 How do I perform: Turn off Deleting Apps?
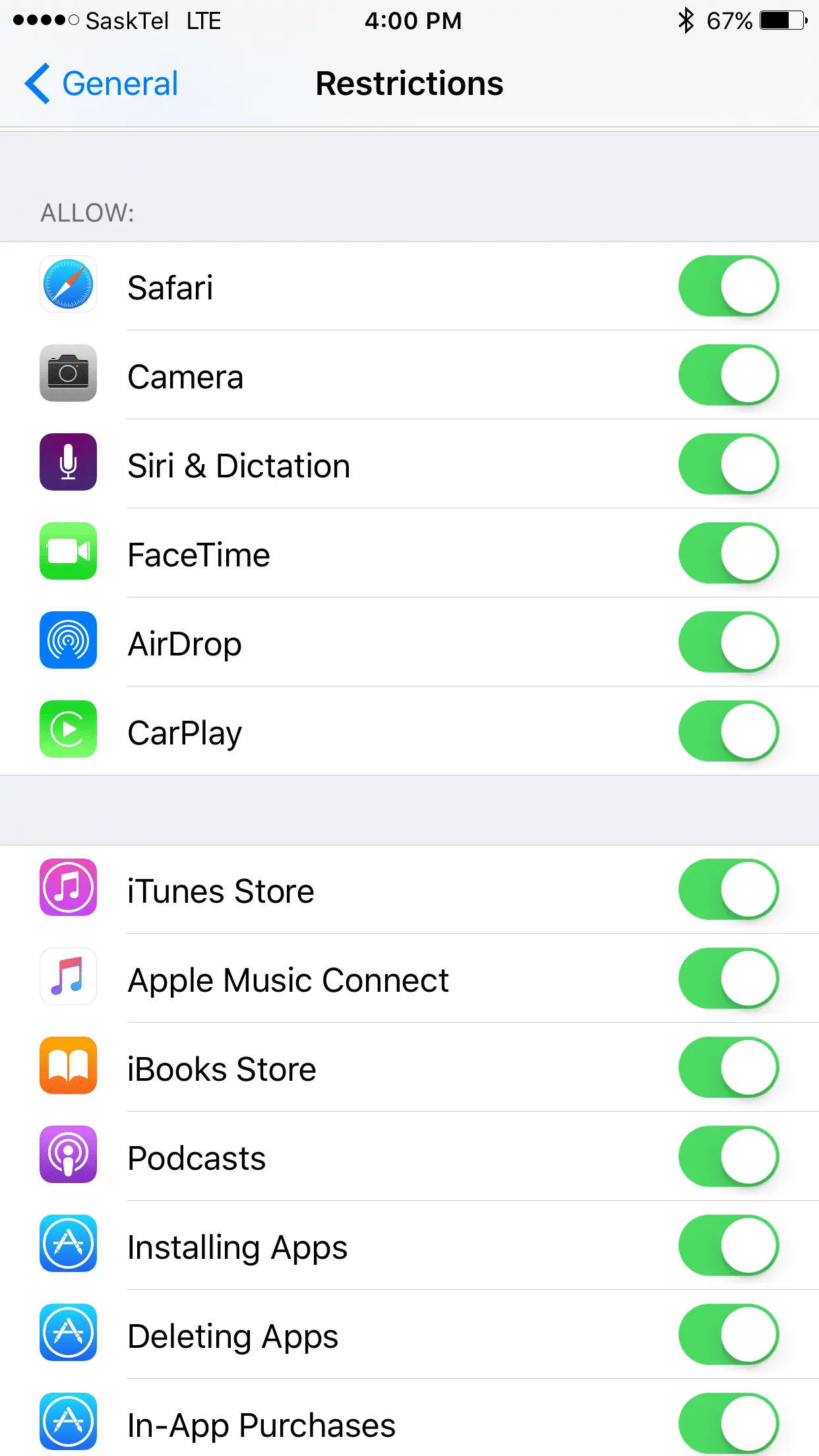[728, 1335]
